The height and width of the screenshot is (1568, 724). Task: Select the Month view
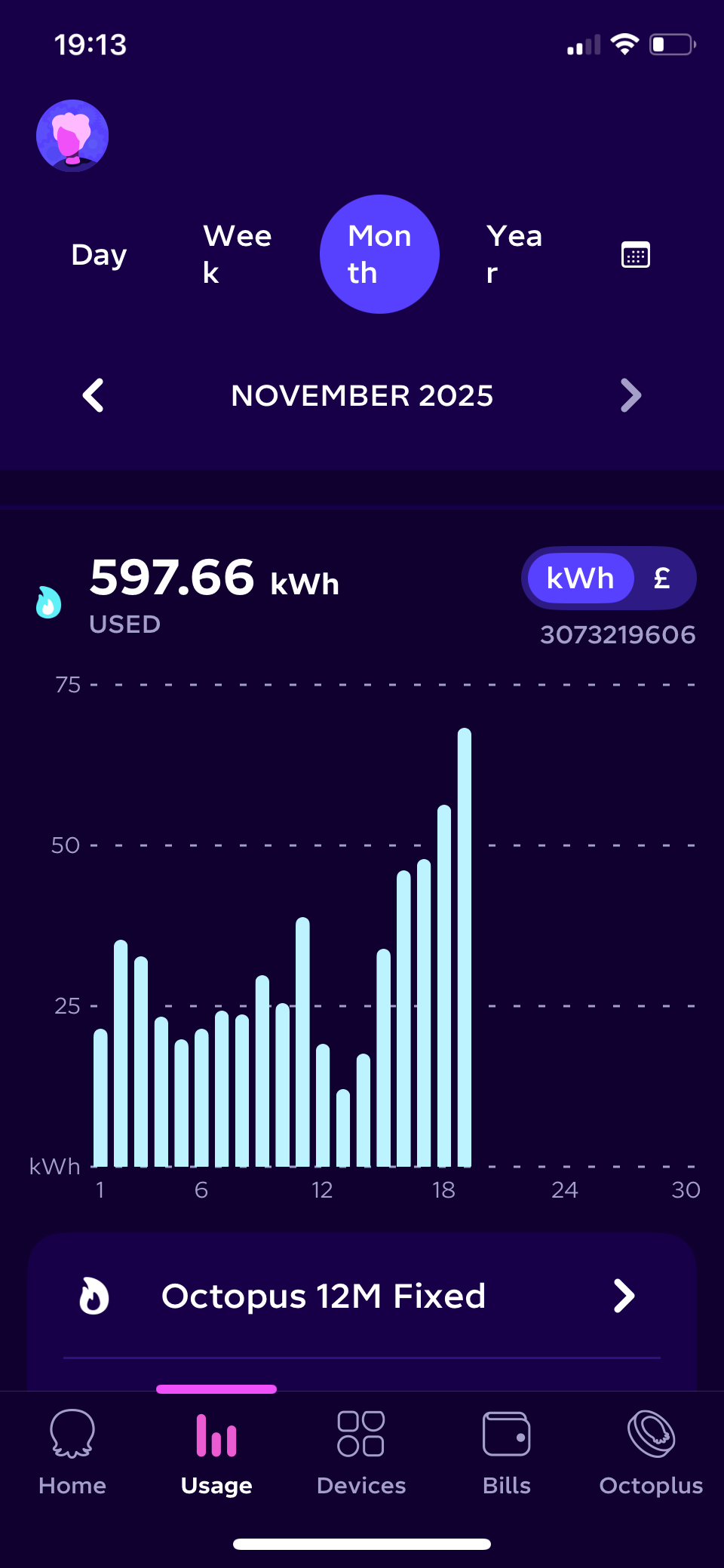(379, 255)
